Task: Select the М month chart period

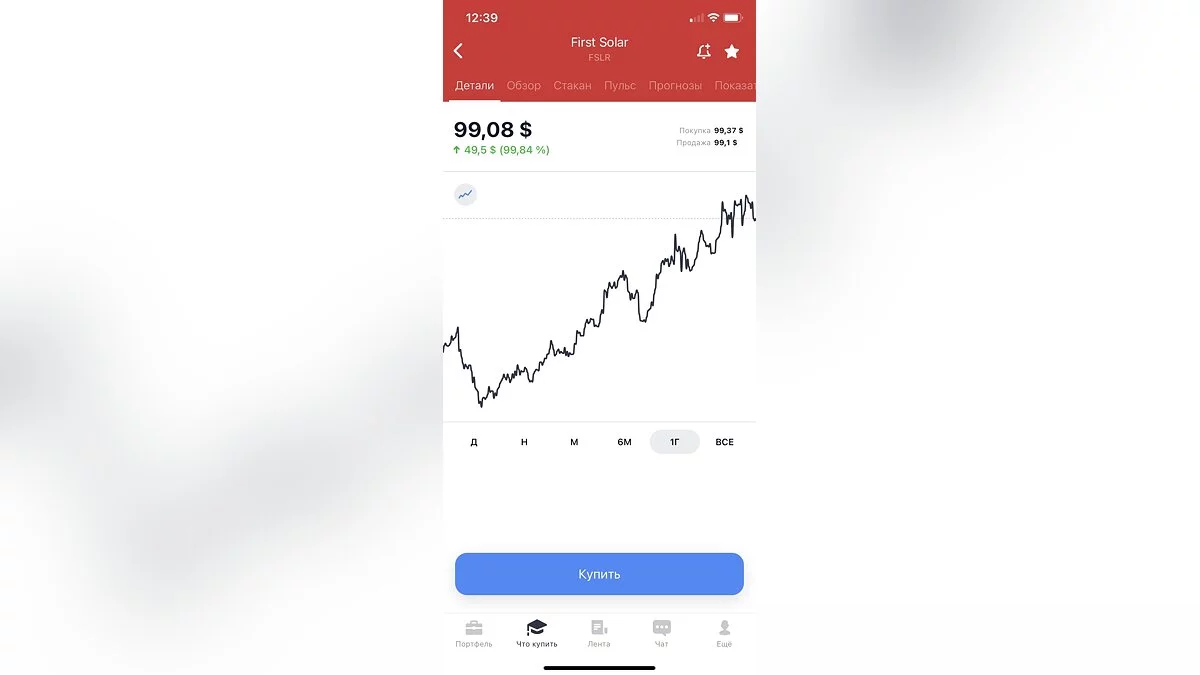Action: point(574,442)
